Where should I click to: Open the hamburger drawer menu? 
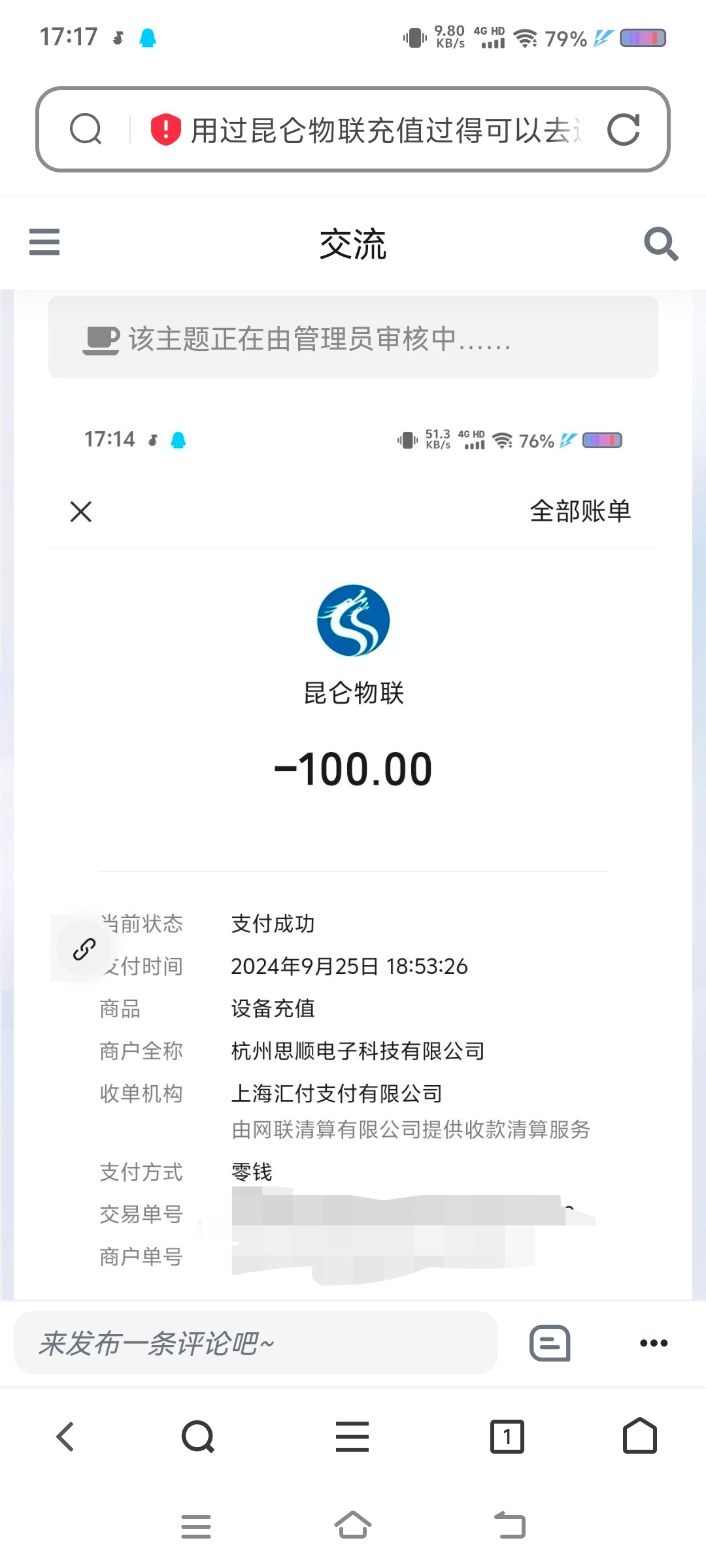(44, 242)
